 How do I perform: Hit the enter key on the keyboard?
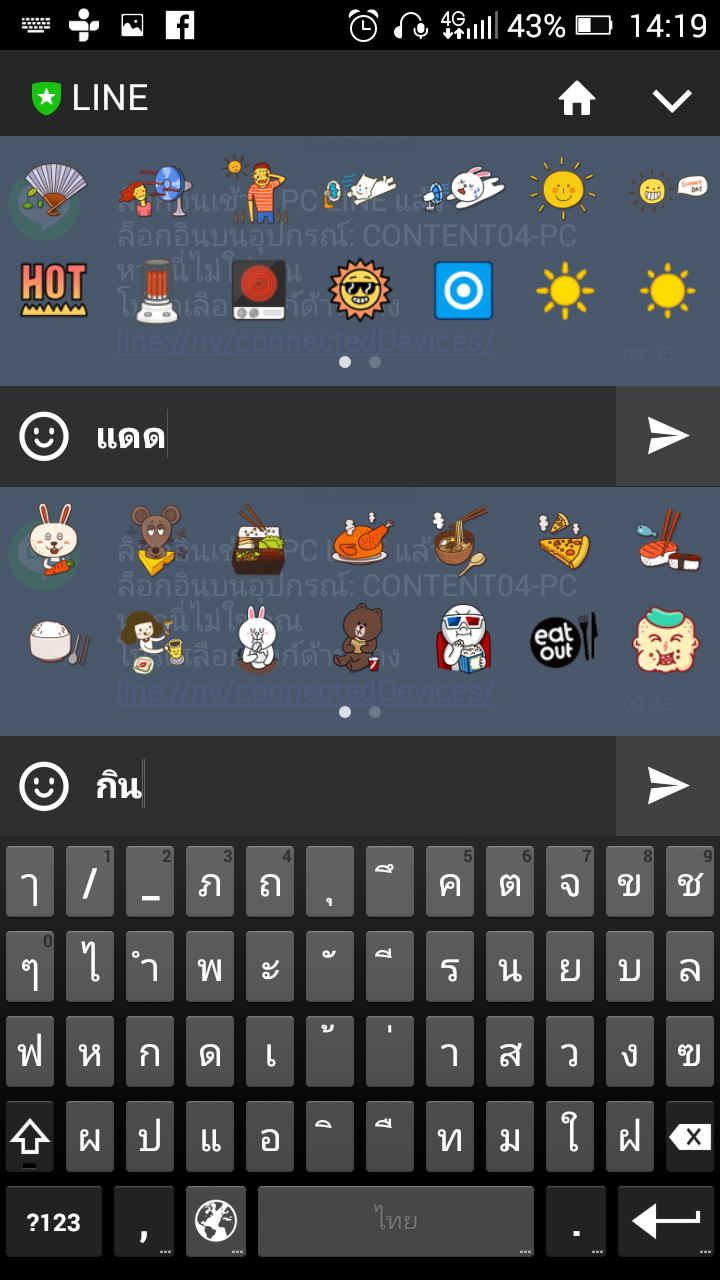coord(666,1222)
